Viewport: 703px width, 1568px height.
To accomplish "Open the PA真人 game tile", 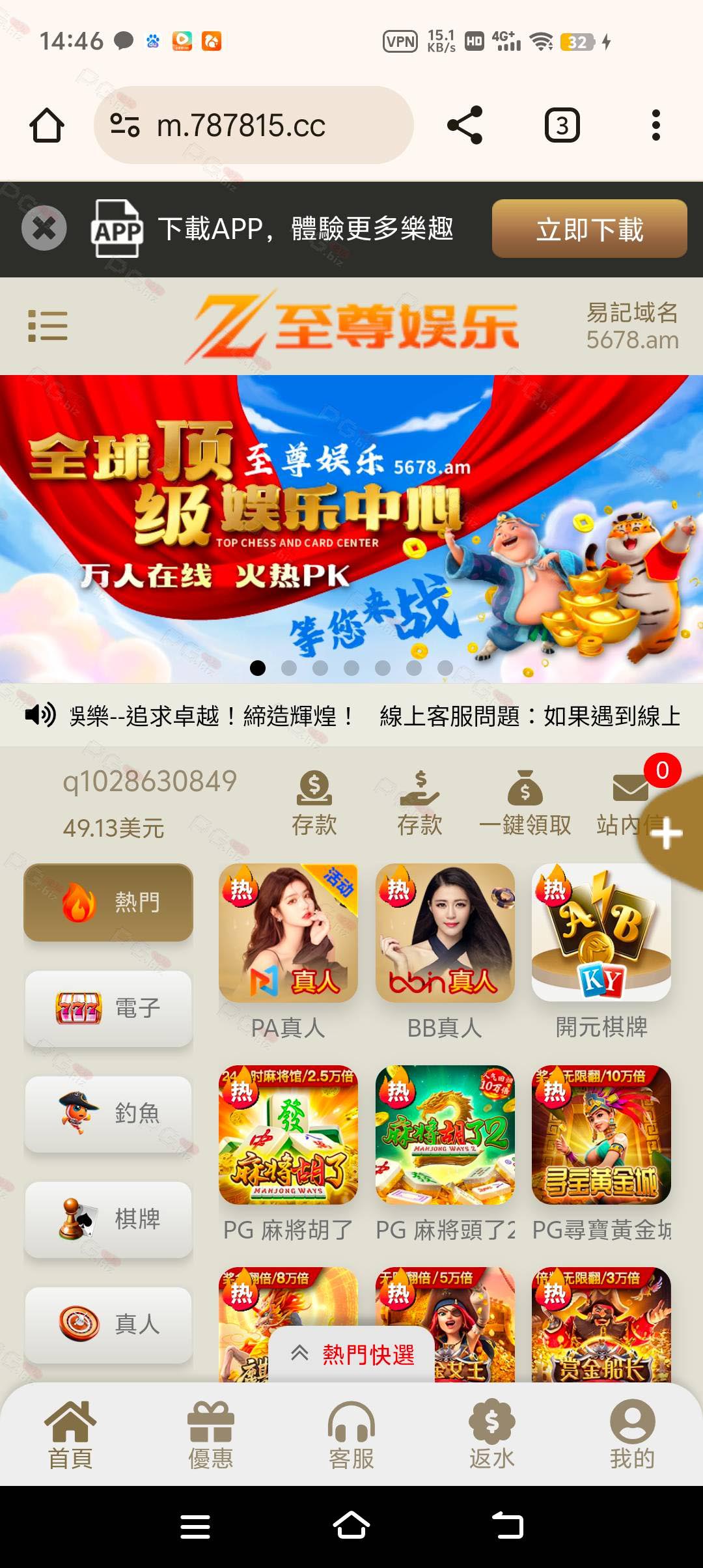I will pos(288,952).
